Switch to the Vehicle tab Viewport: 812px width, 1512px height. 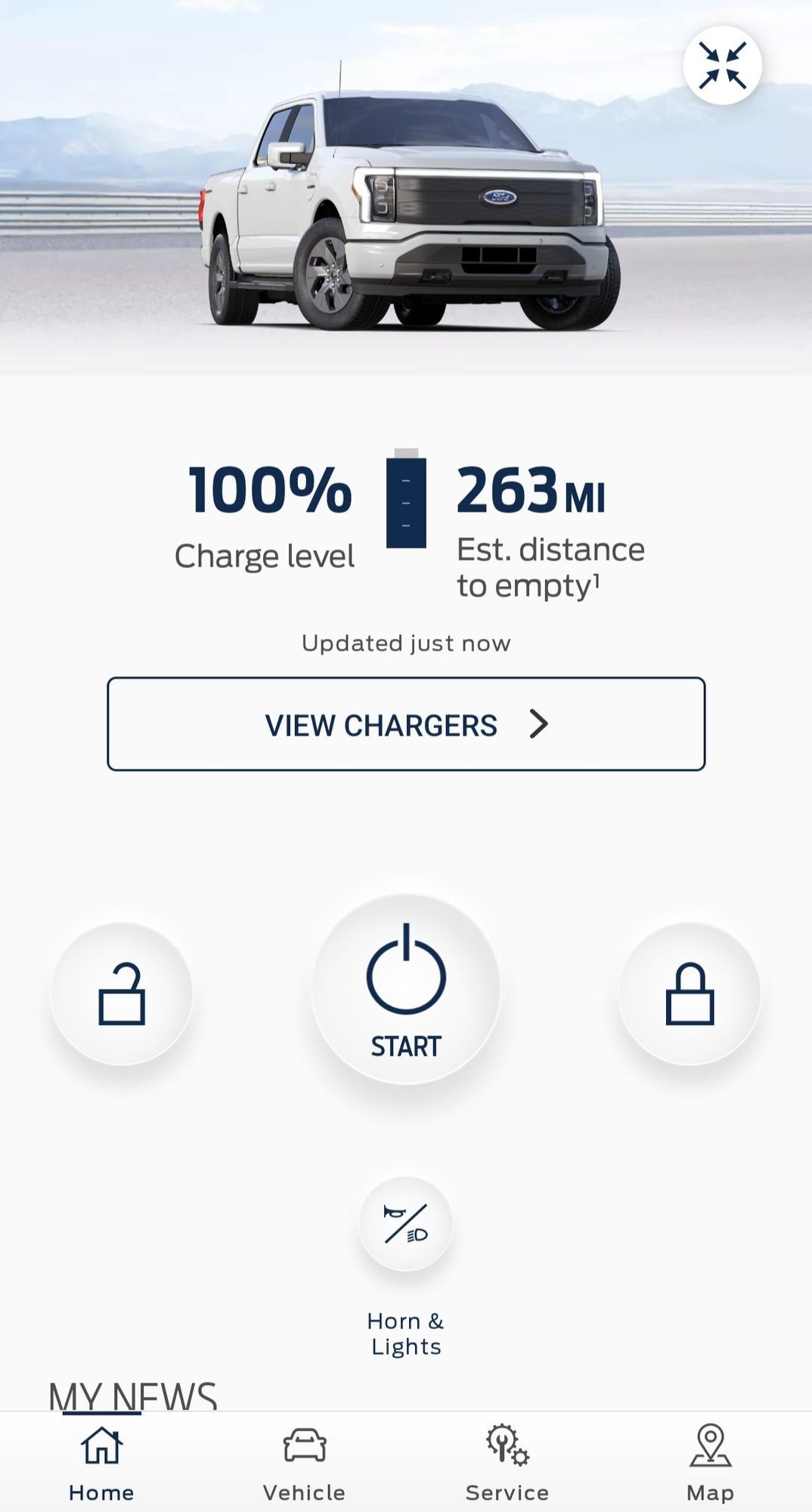(x=305, y=1463)
